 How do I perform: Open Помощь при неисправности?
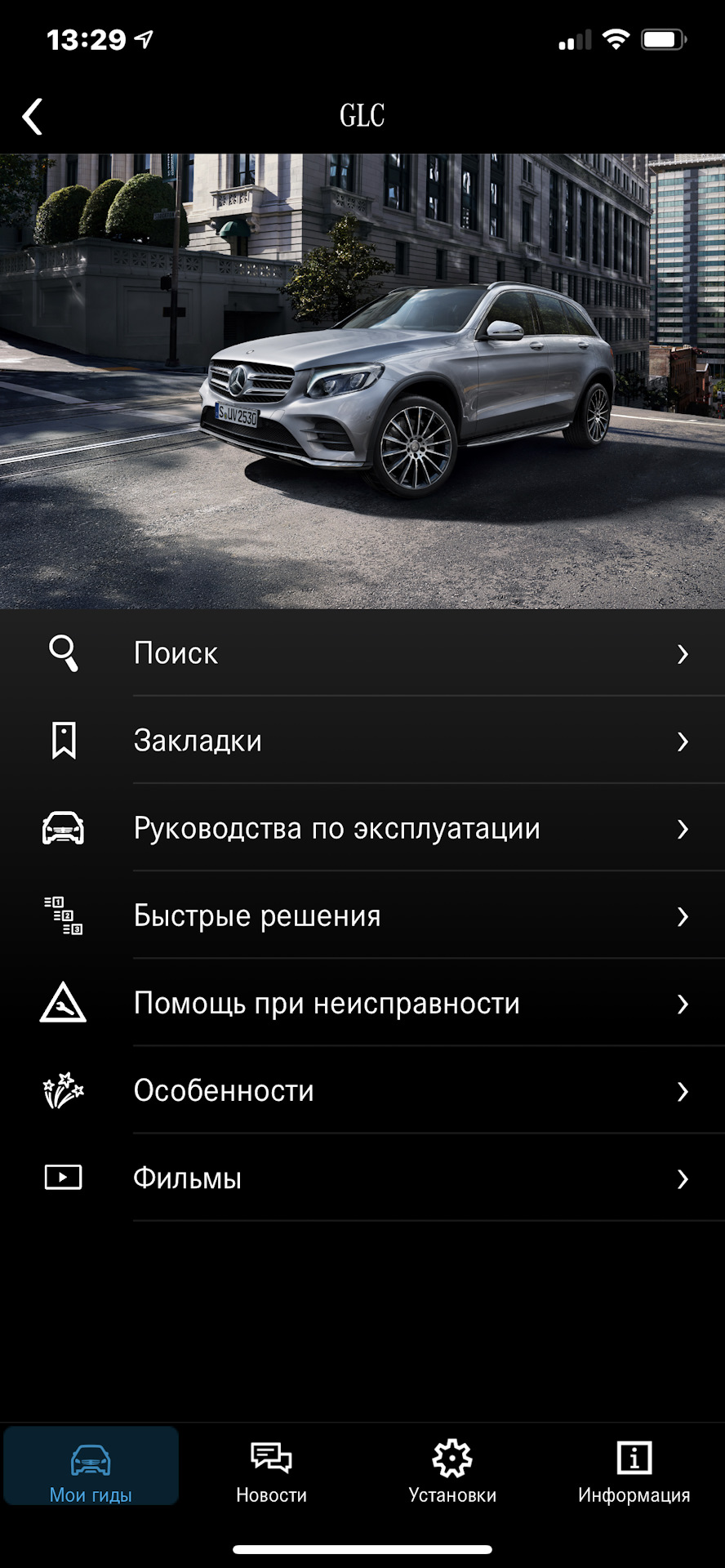362,1003
